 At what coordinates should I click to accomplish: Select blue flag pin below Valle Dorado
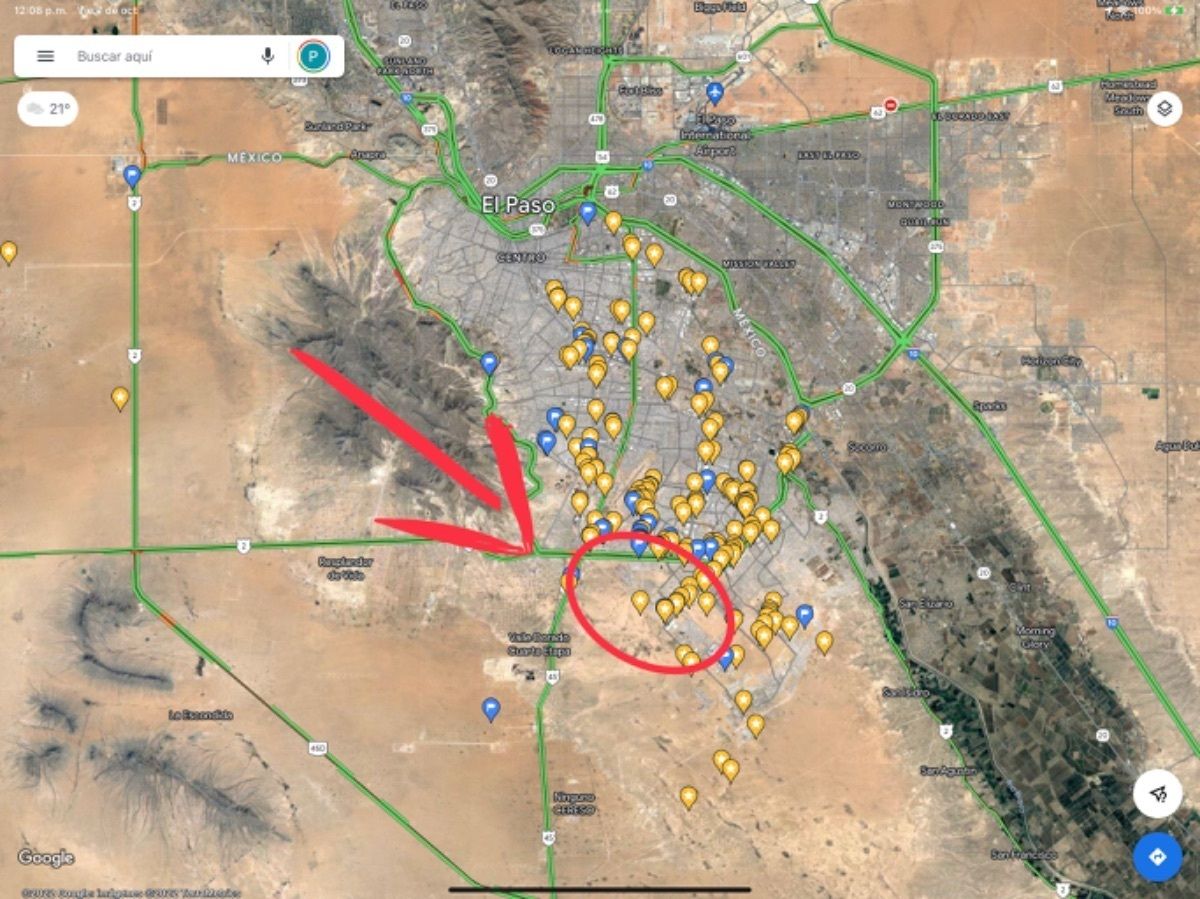[x=490, y=708]
